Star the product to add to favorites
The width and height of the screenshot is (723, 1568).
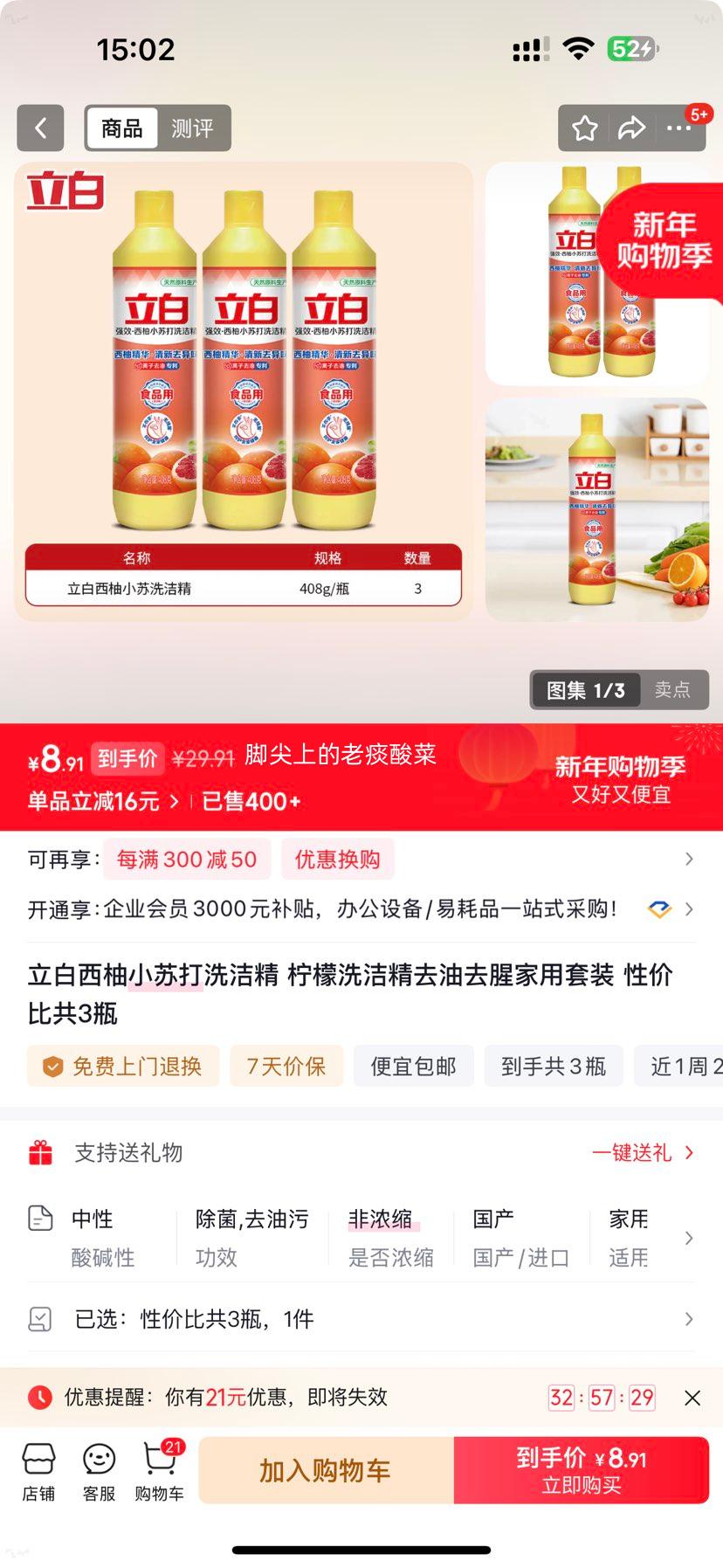pyautogui.click(x=583, y=128)
